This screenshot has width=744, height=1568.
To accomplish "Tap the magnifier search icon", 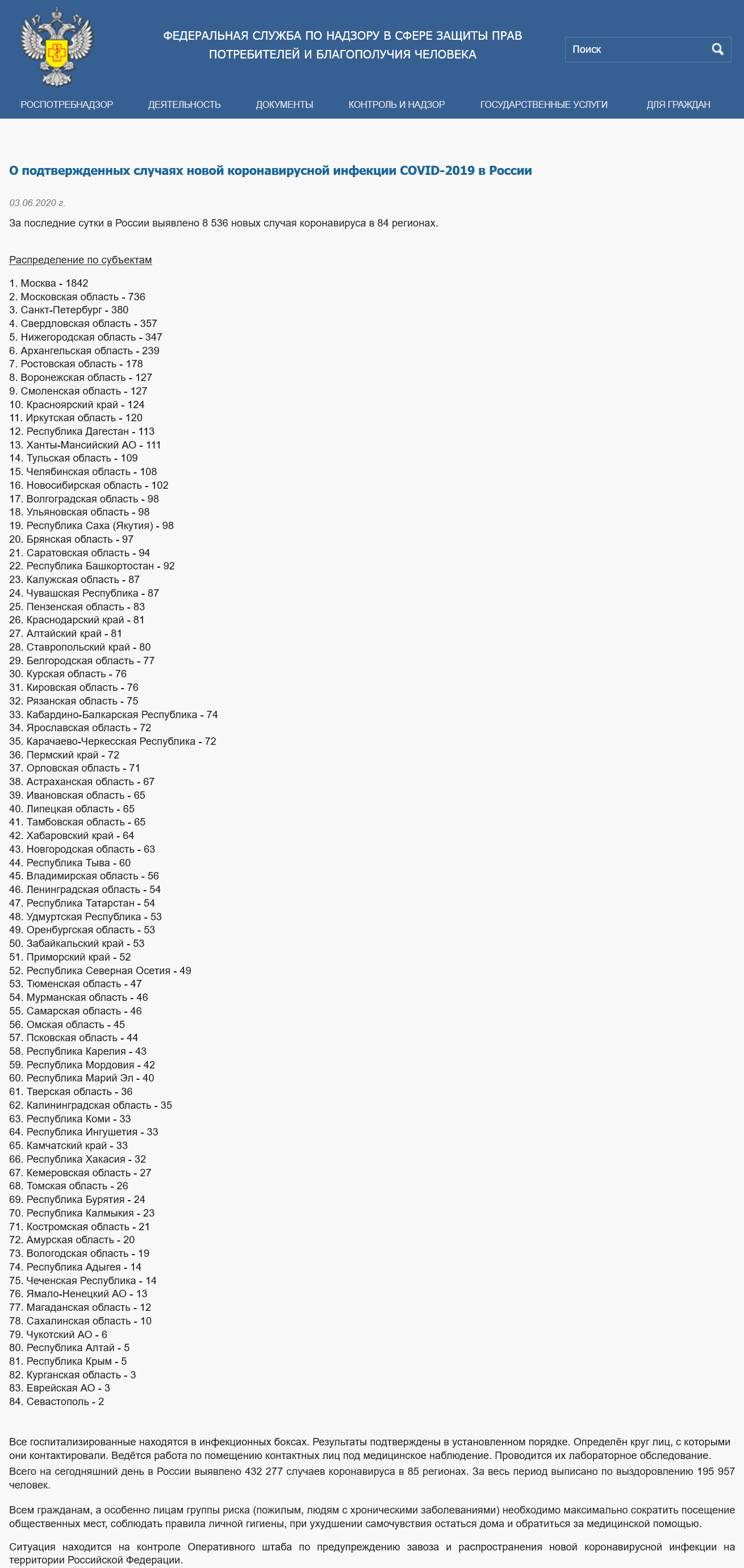I will point(718,49).
